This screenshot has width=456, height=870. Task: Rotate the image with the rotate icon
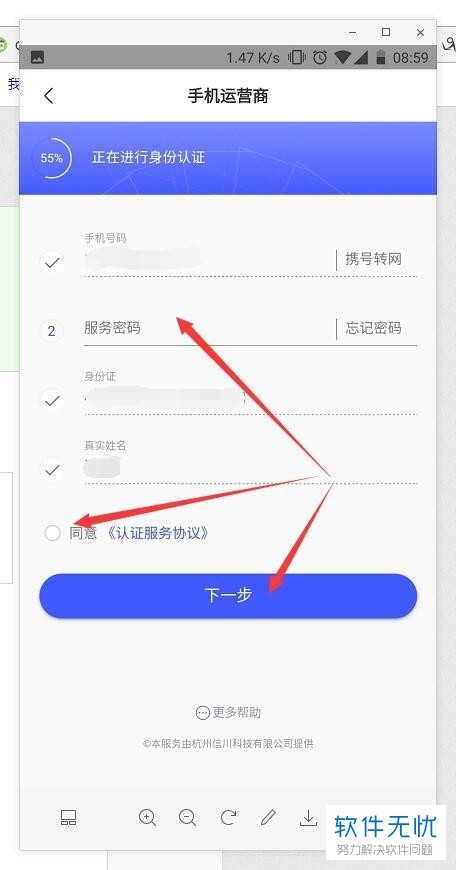point(228,817)
